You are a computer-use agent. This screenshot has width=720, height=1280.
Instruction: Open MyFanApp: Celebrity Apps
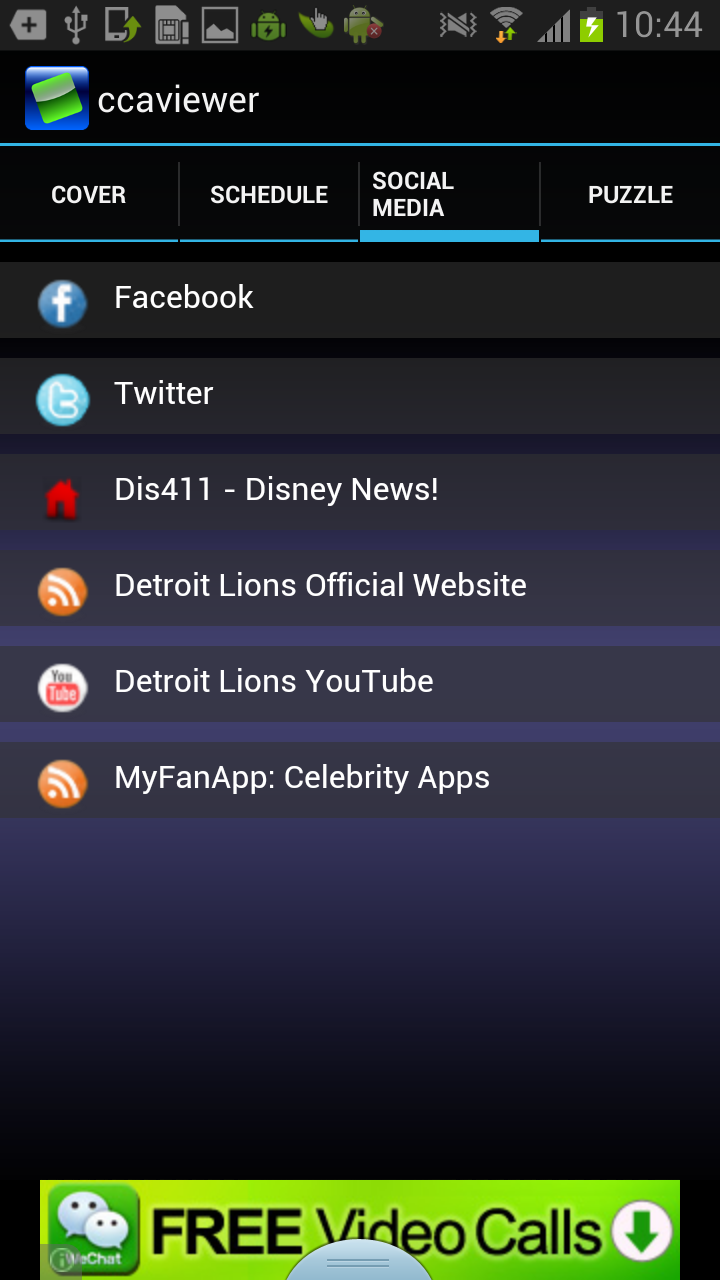[360, 779]
